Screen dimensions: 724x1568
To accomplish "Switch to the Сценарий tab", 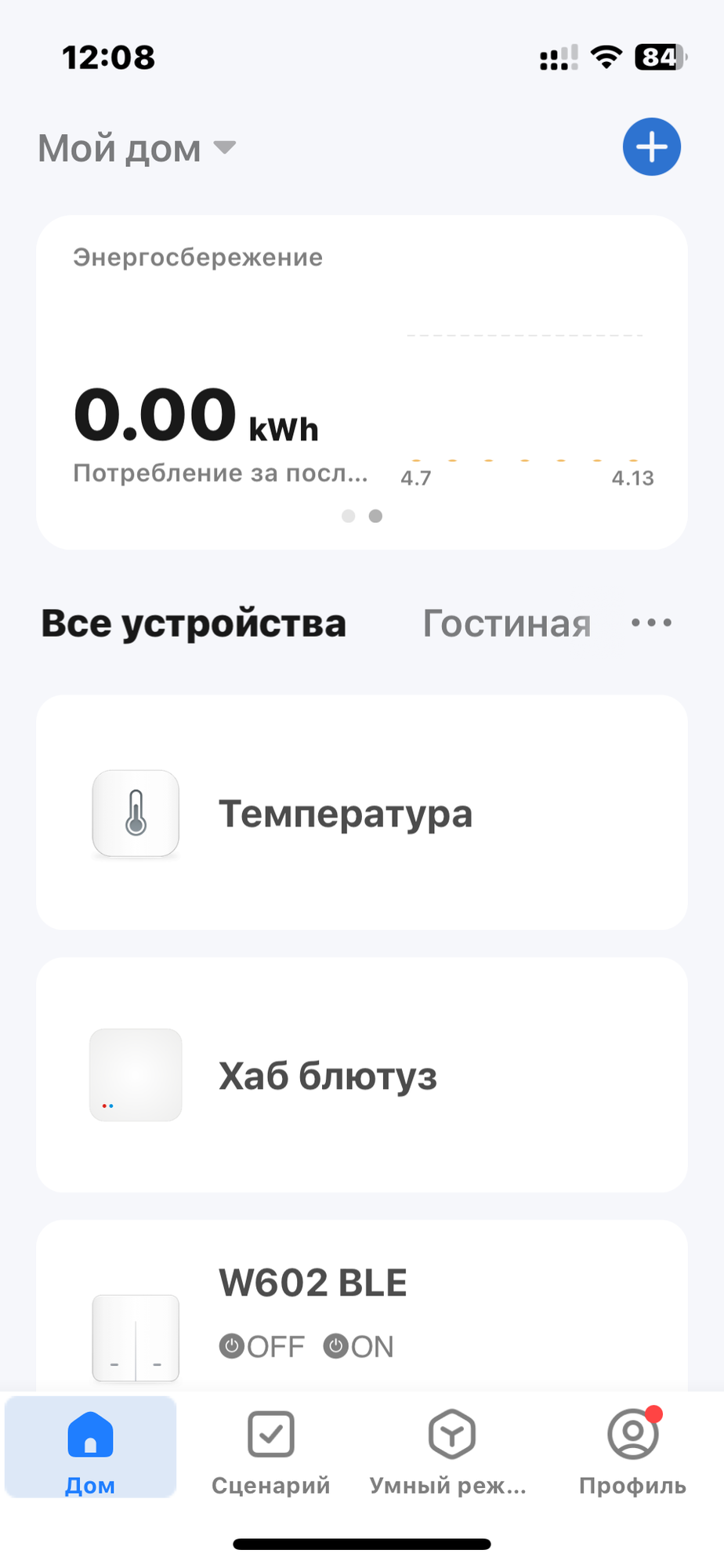I will pyautogui.click(x=270, y=1449).
